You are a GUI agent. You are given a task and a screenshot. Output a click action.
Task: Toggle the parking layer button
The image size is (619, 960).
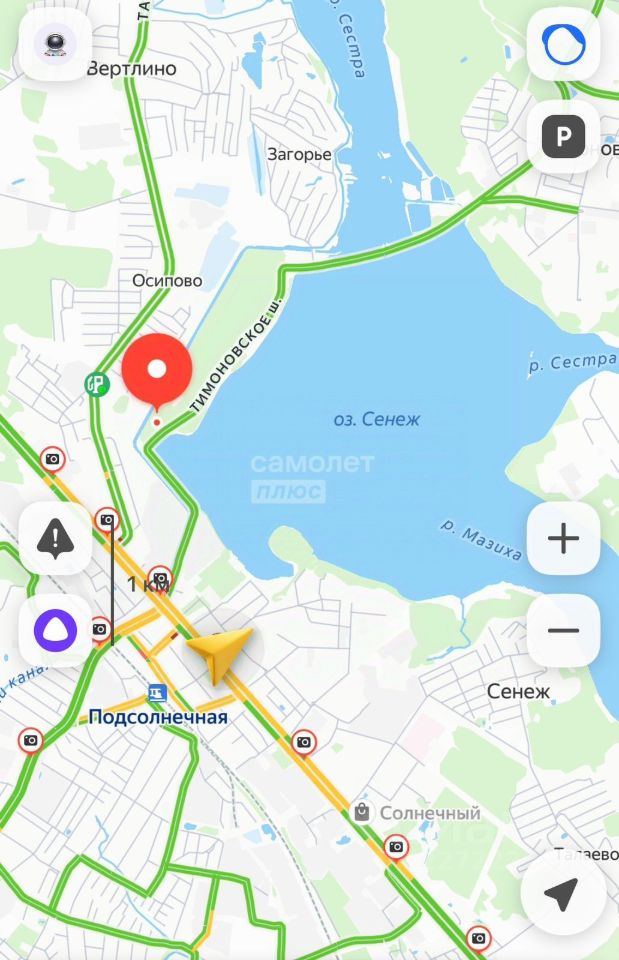click(x=563, y=137)
